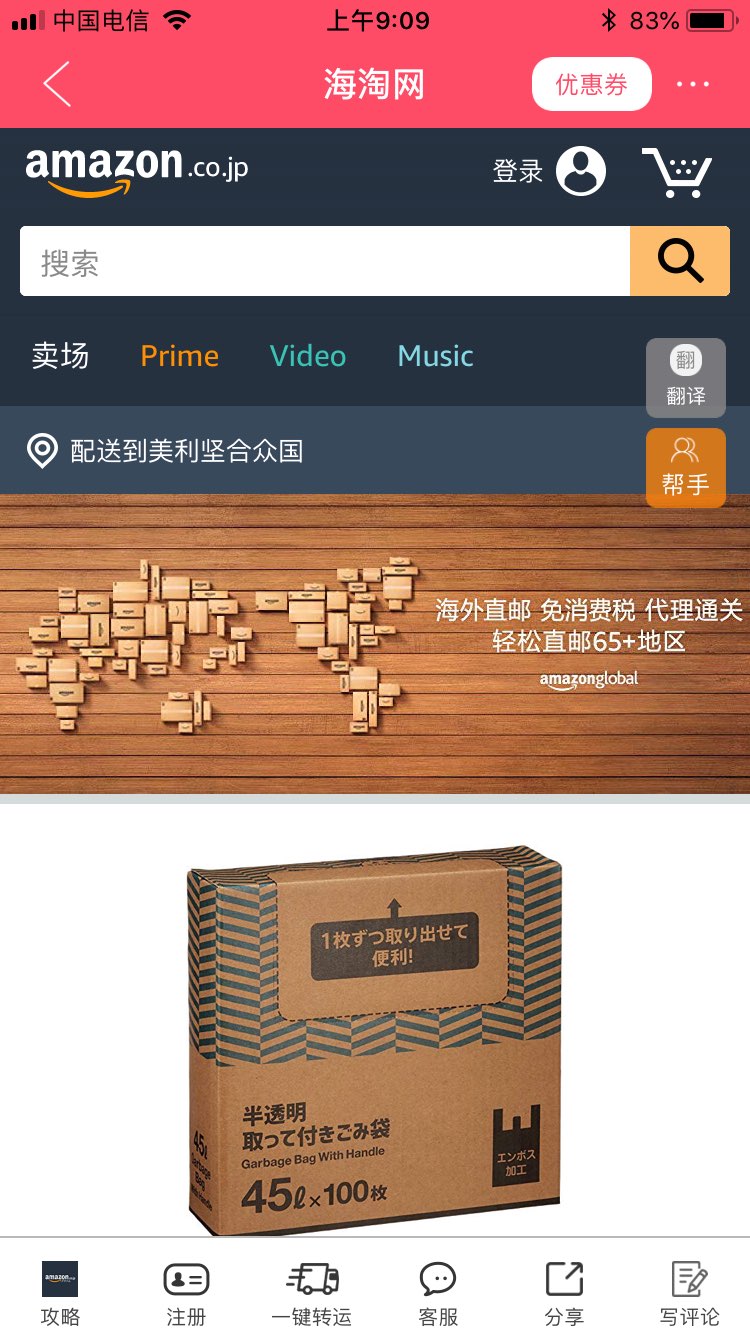Switch to the Music section
Image resolution: width=750 pixels, height=1334 pixels.
point(436,356)
